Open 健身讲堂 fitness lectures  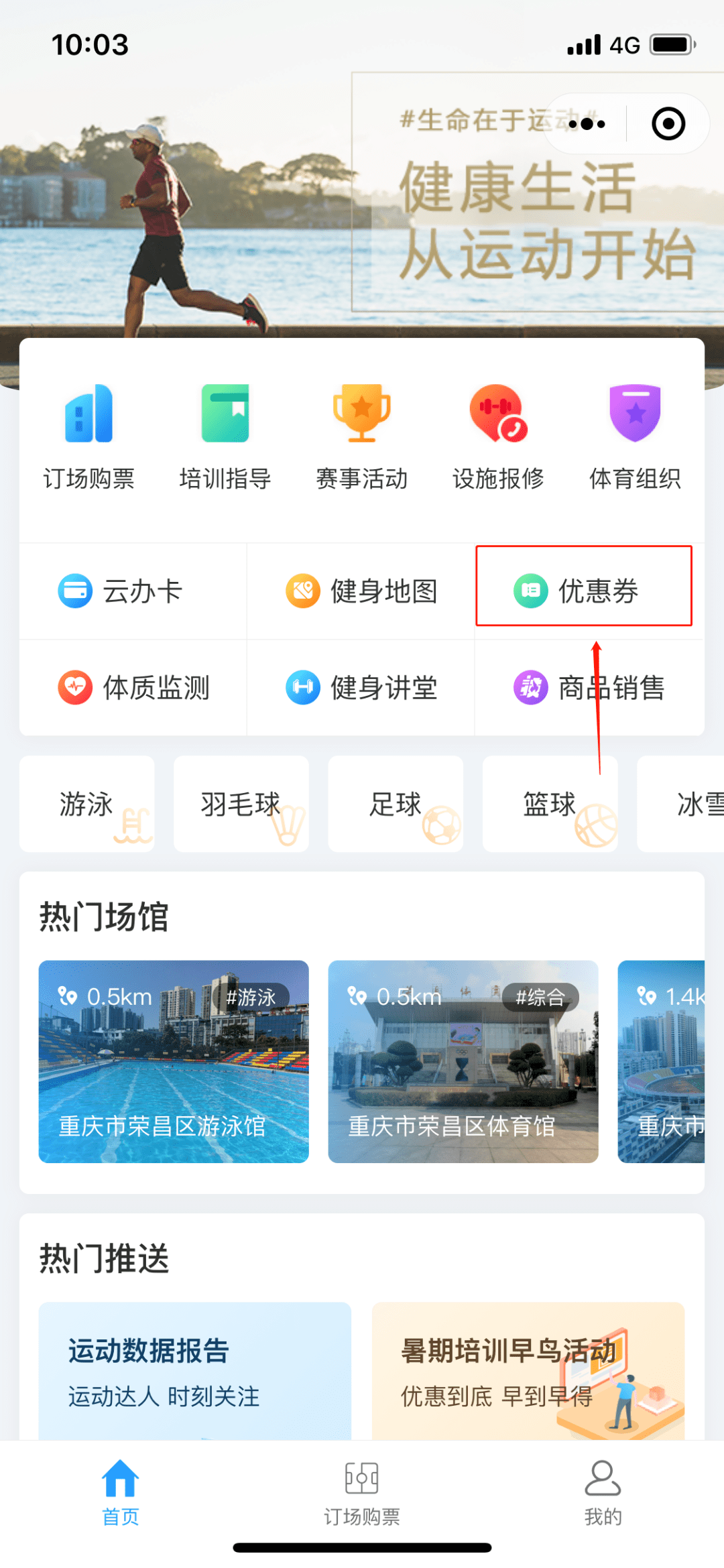pyautogui.click(x=361, y=688)
